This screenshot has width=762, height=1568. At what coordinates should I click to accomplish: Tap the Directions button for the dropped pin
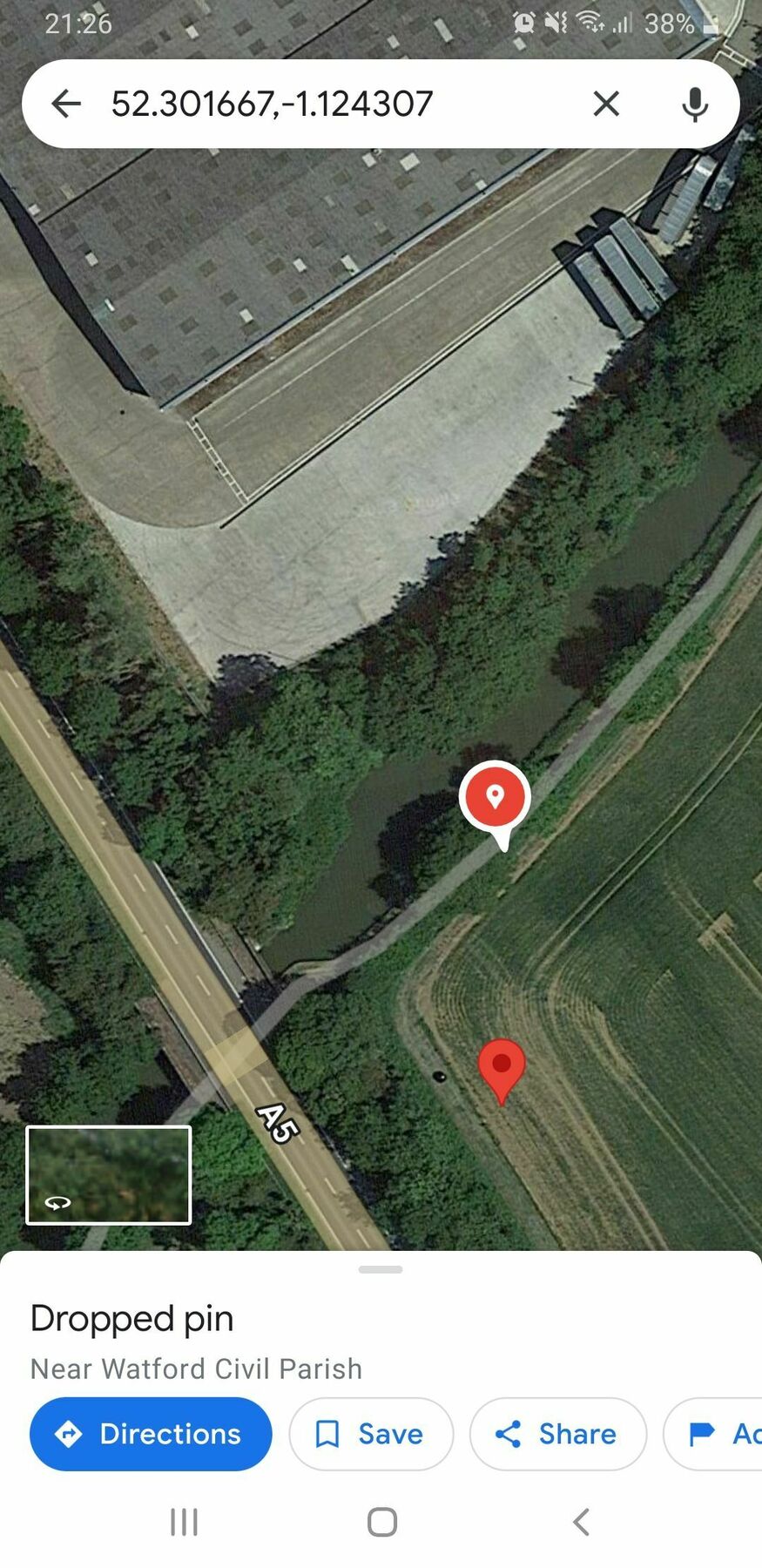(x=150, y=1434)
